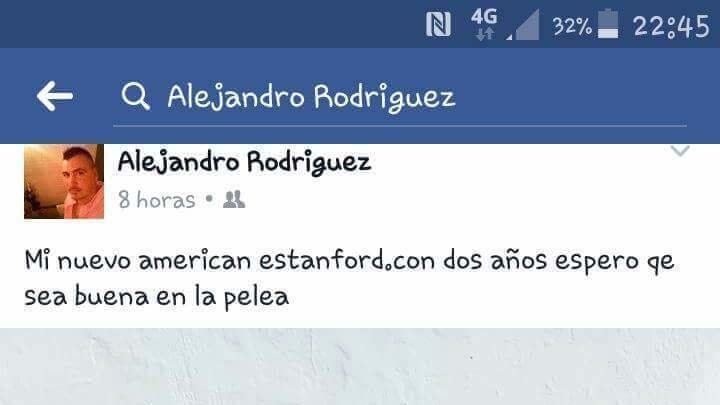Open Alejandro Rodriguez's profile from post name
This screenshot has height=405, width=720.
[244, 162]
